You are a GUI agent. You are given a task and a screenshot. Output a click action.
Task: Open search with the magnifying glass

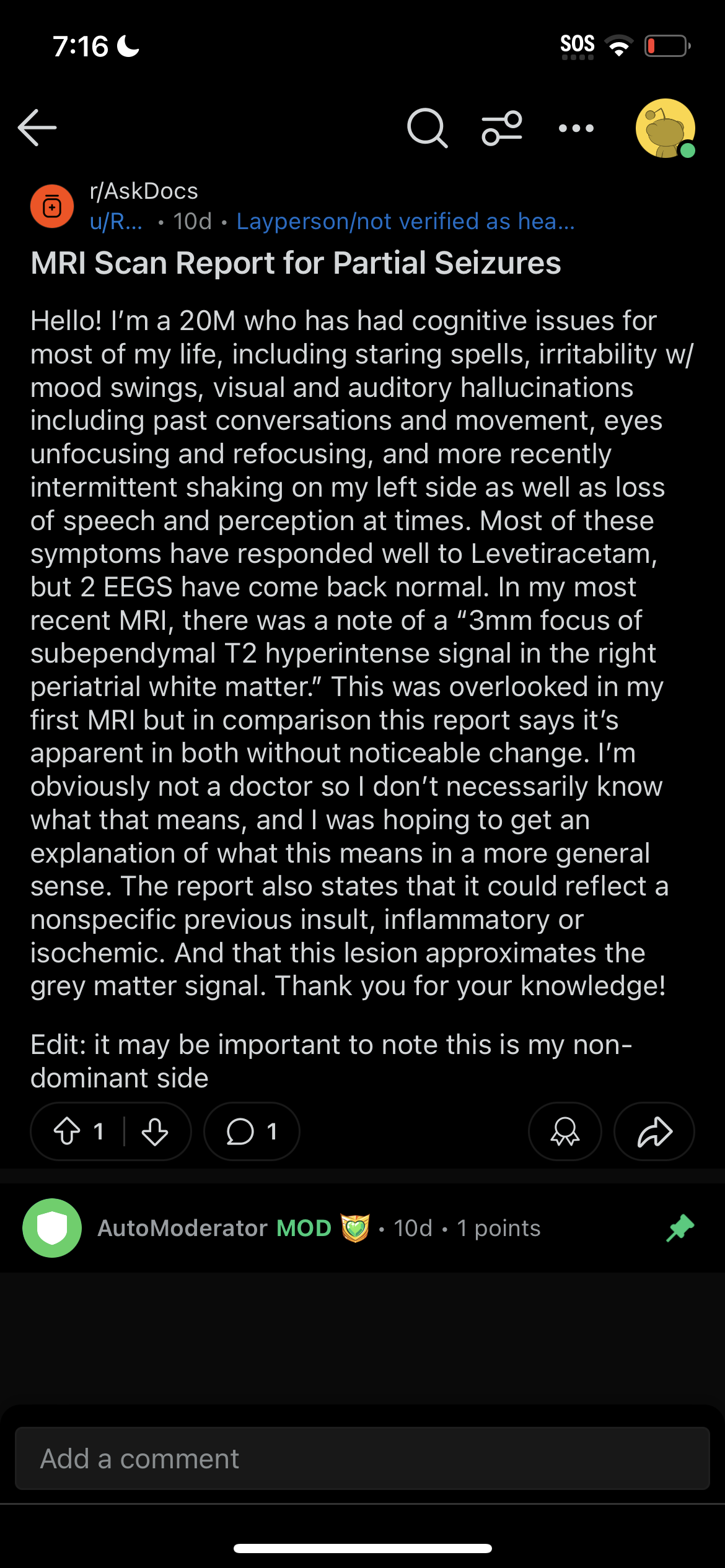[427, 128]
